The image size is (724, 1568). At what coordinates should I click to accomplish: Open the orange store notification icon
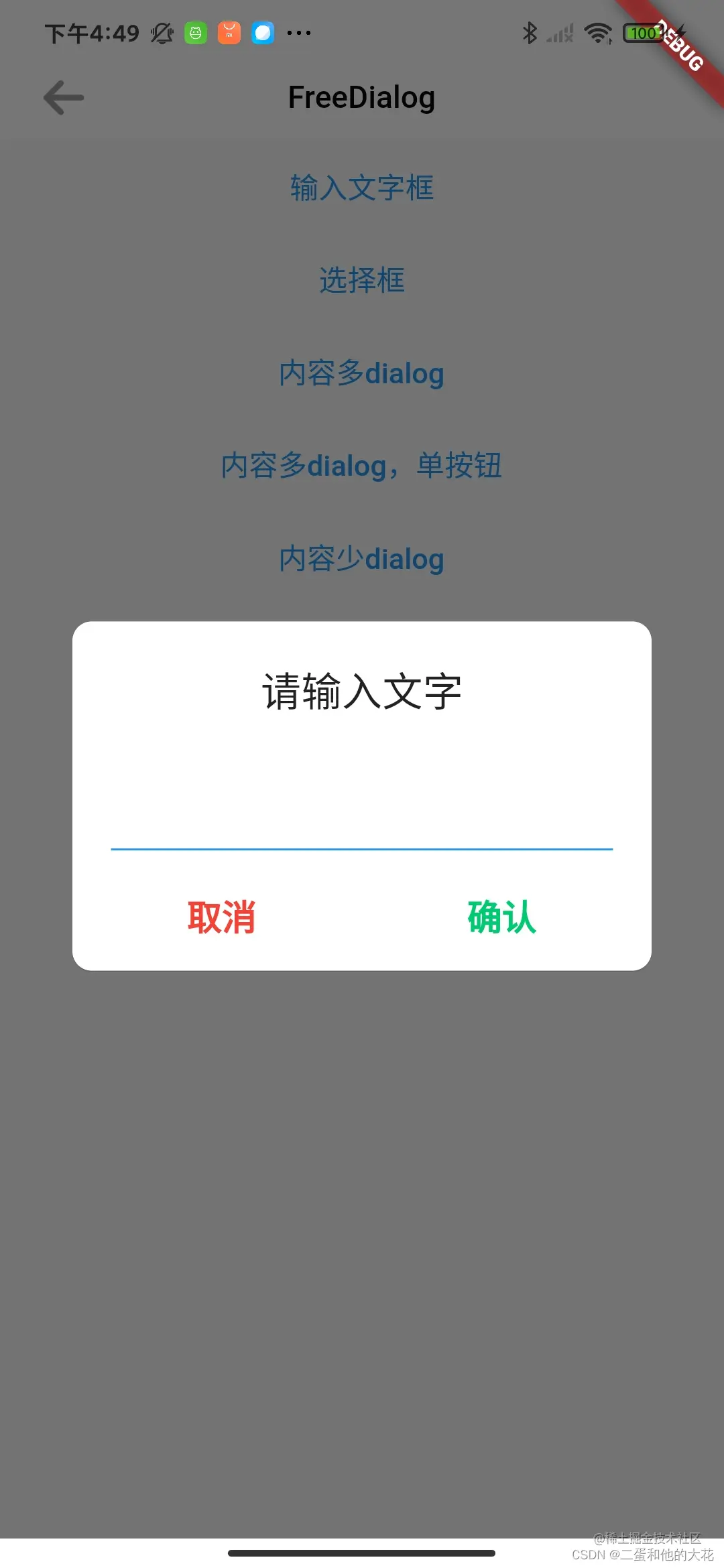229,32
